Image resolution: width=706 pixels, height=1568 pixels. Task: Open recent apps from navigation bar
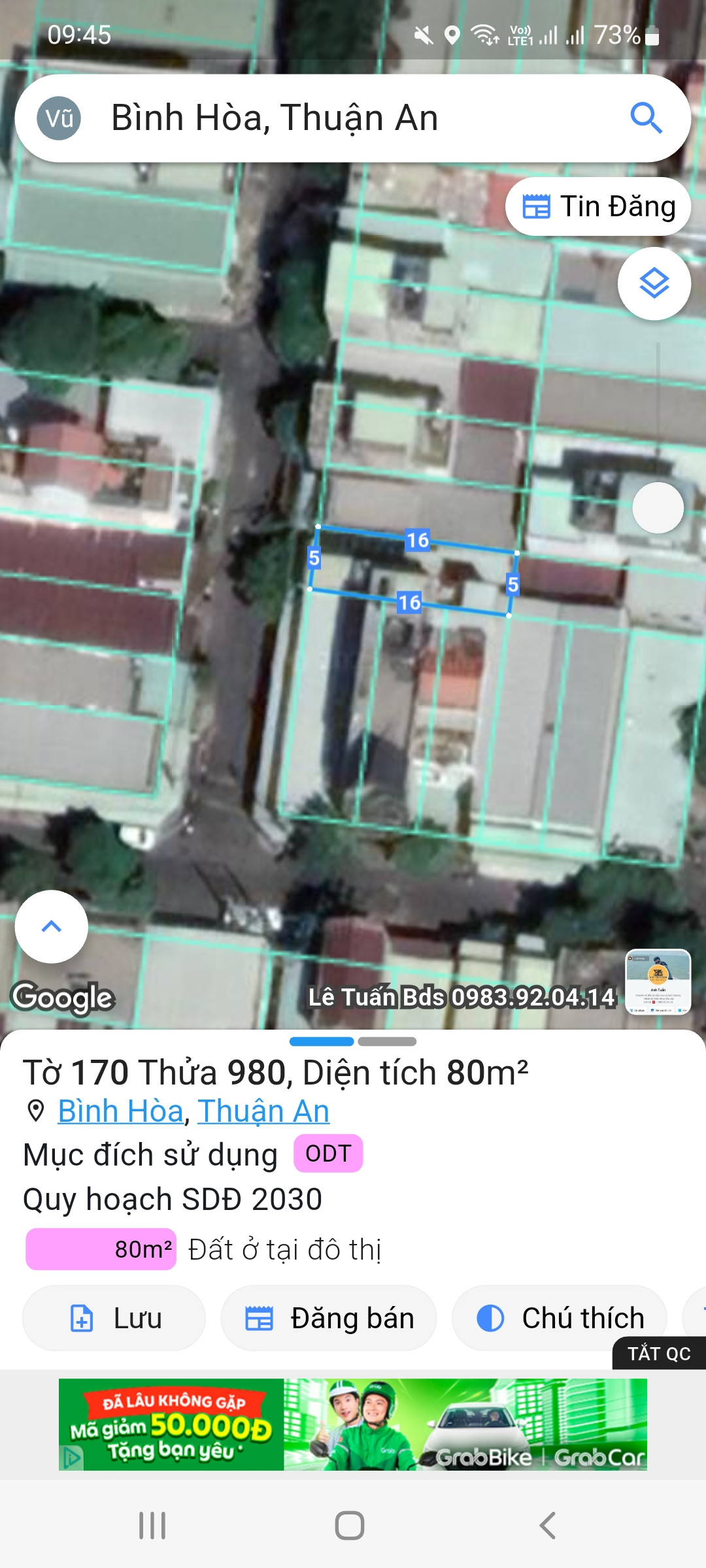click(152, 1526)
